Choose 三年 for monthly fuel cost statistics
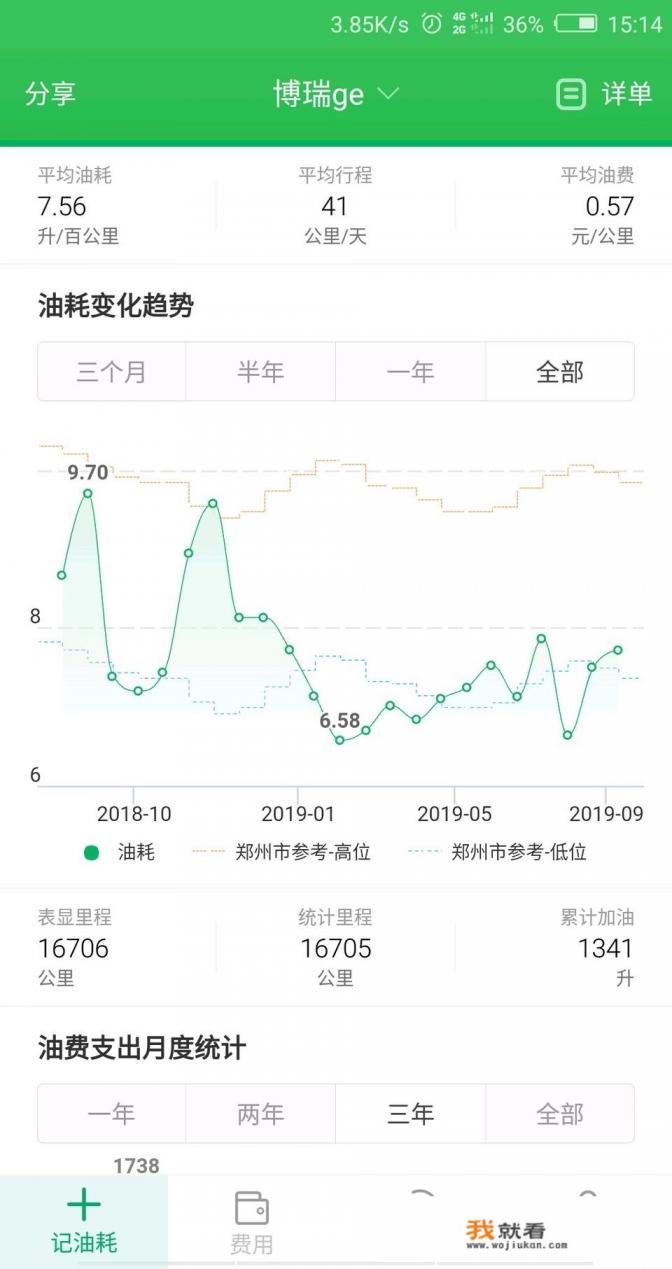Screen dimensions: 672x1269 click(410, 1114)
